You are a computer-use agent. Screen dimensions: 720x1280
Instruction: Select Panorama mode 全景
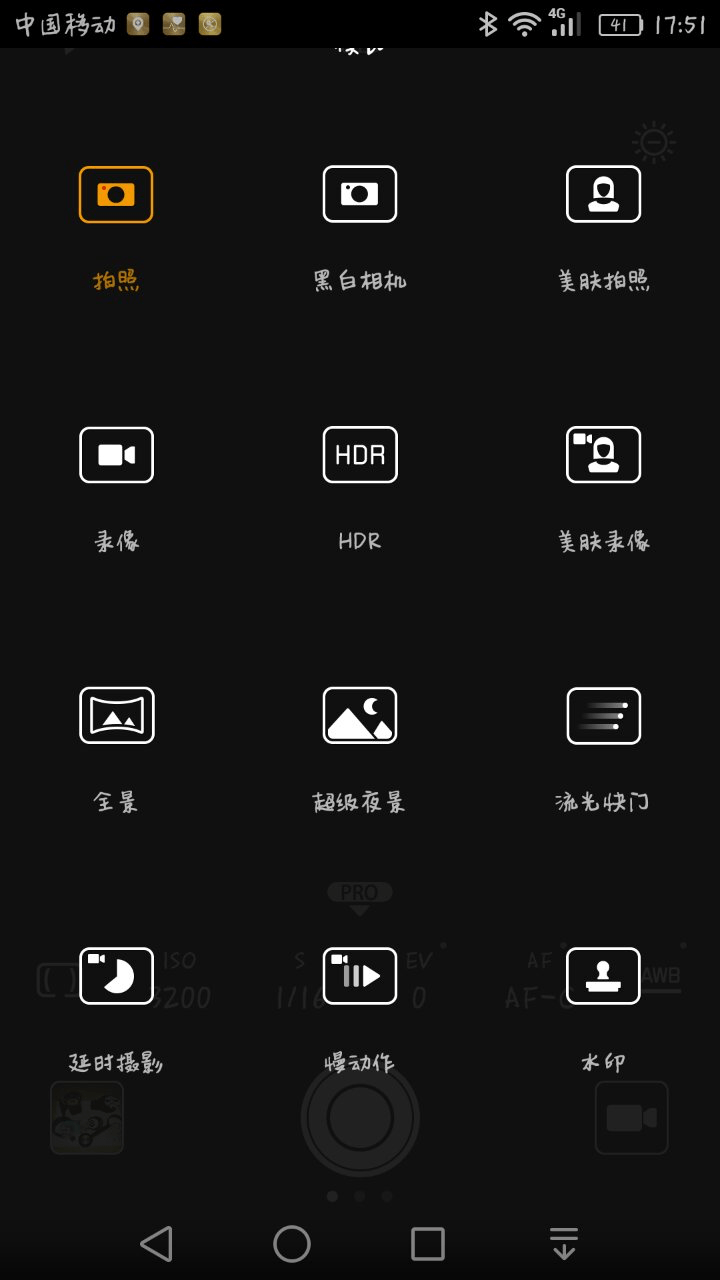(x=116, y=715)
